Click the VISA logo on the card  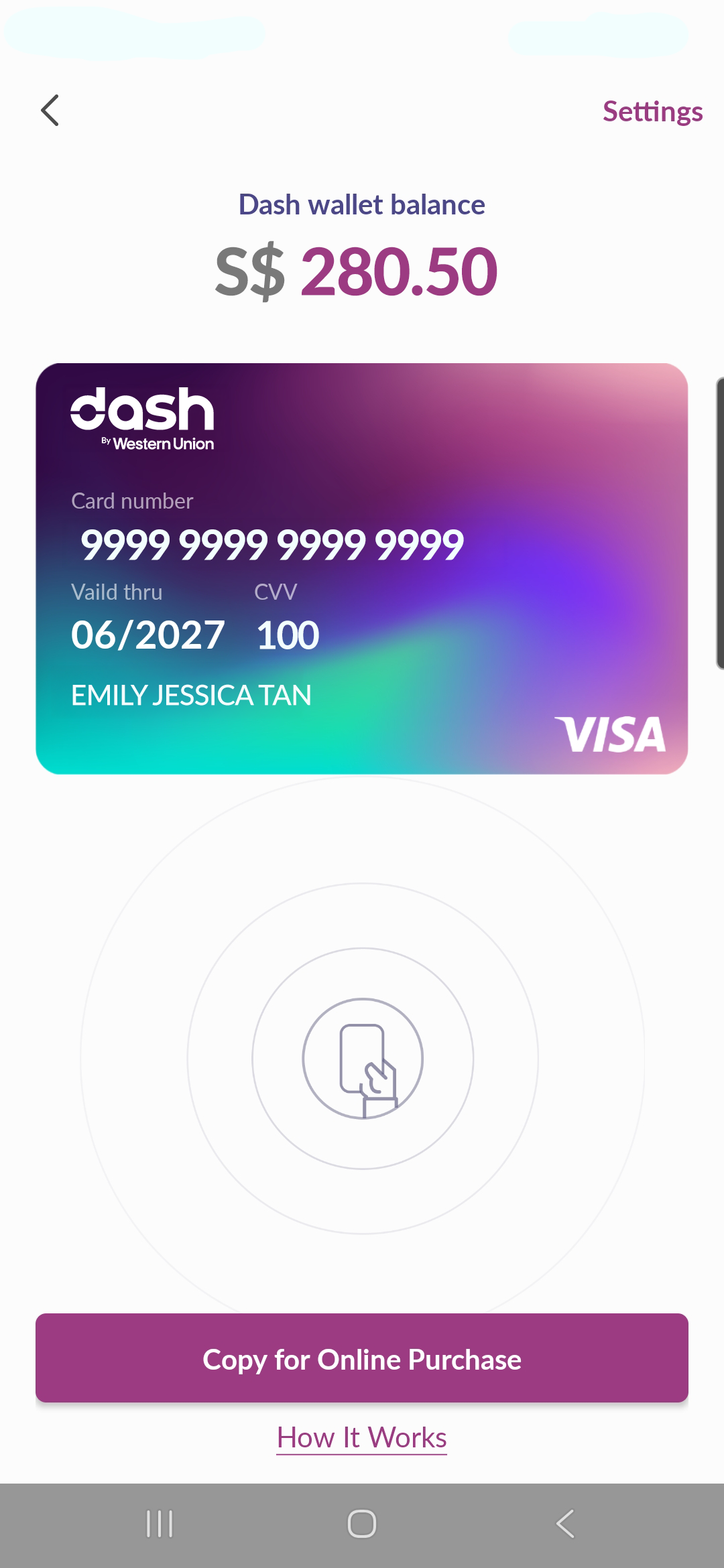pos(612,735)
